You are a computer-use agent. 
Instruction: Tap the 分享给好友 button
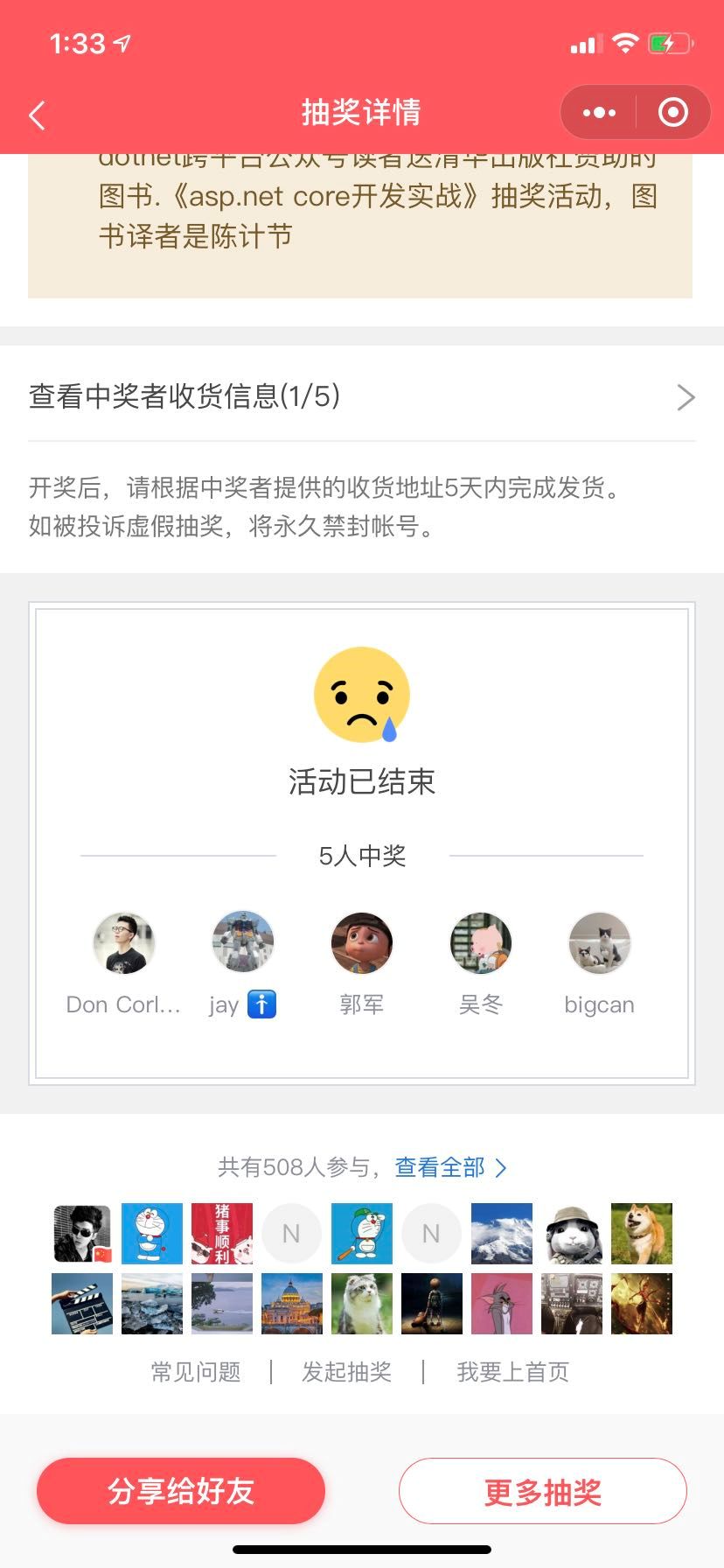(181, 1490)
